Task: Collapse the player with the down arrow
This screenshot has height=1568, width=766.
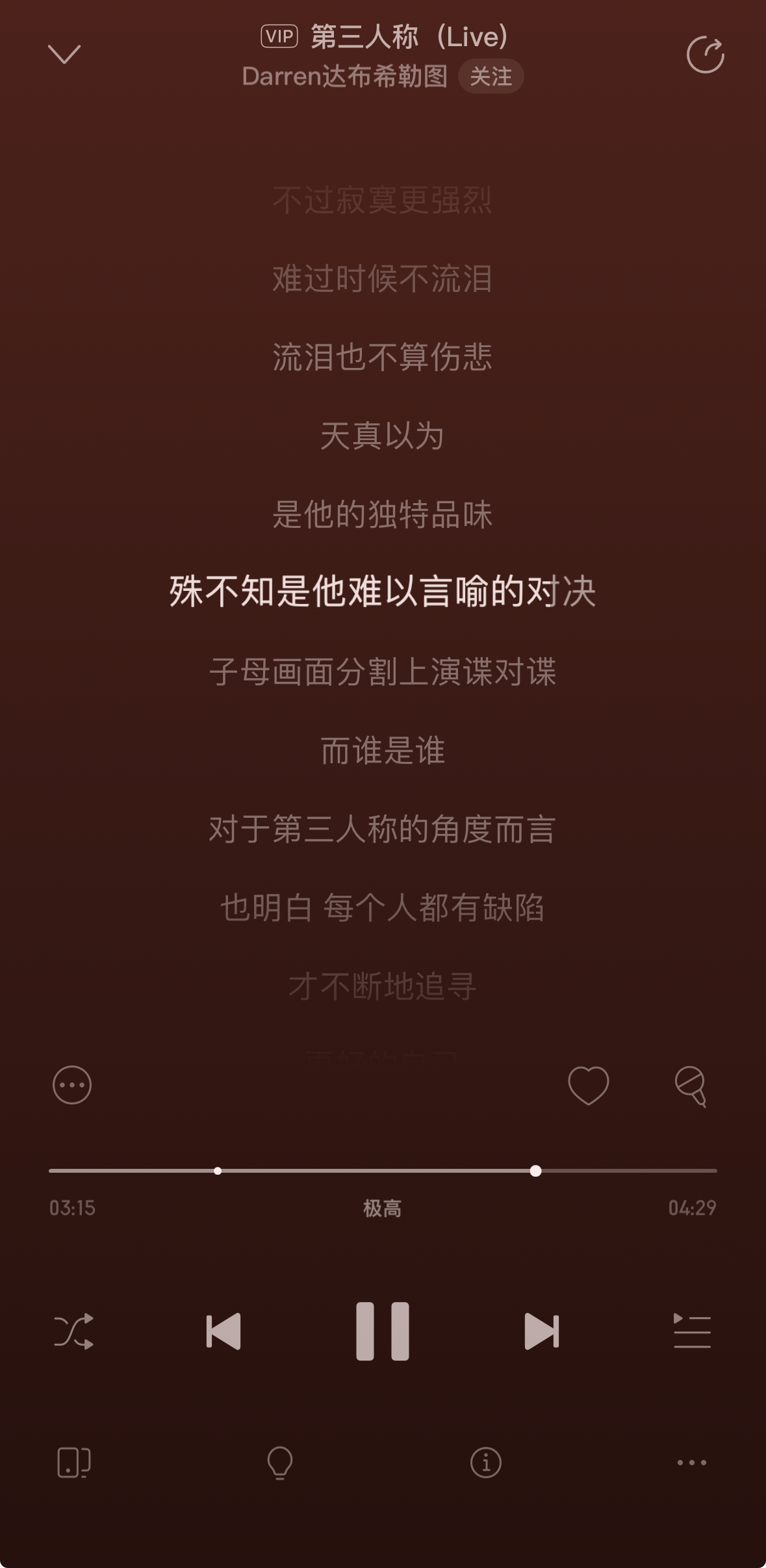Action: (64, 54)
